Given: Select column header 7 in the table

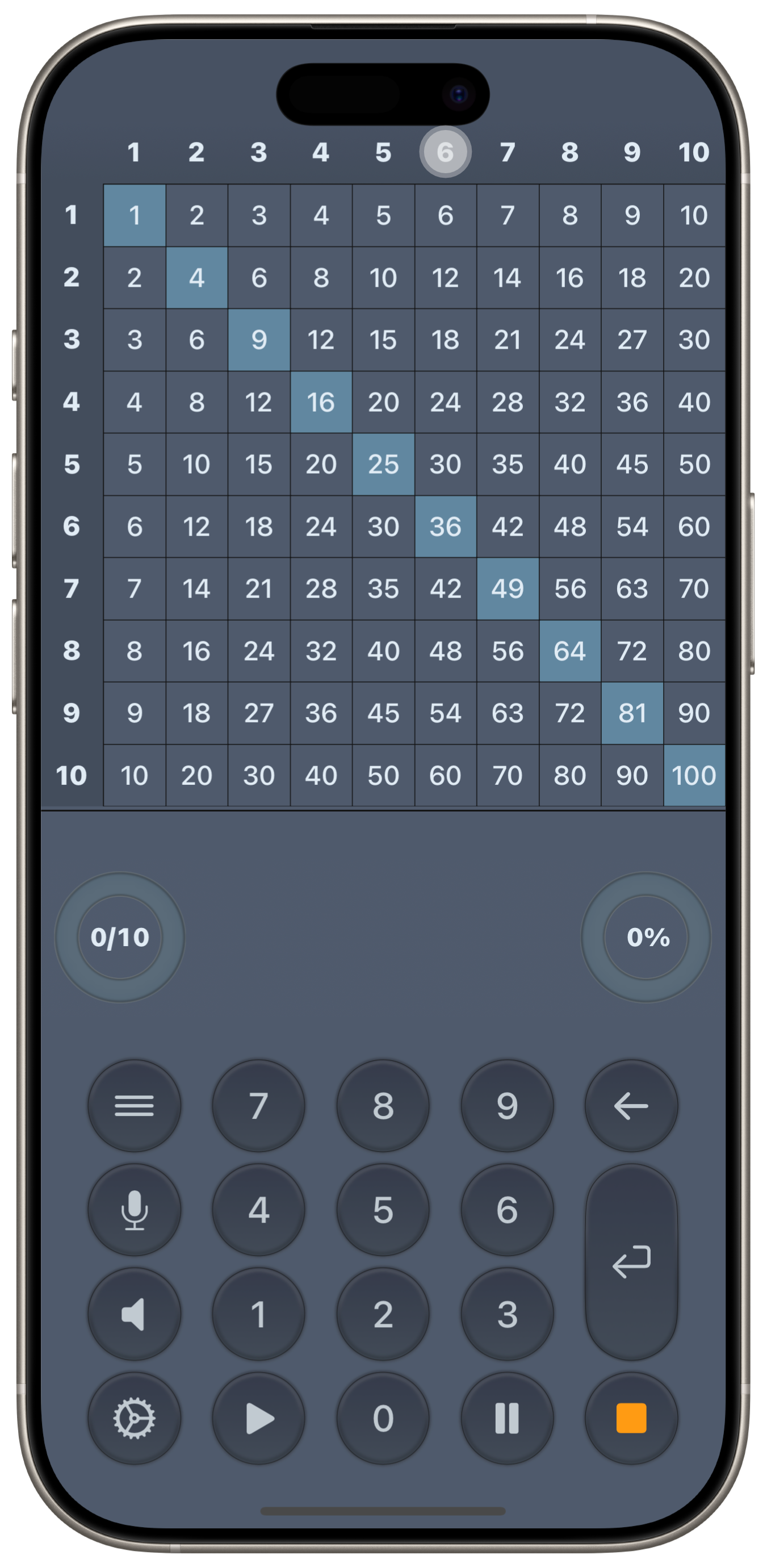Looking at the screenshot, I should point(508,152).
